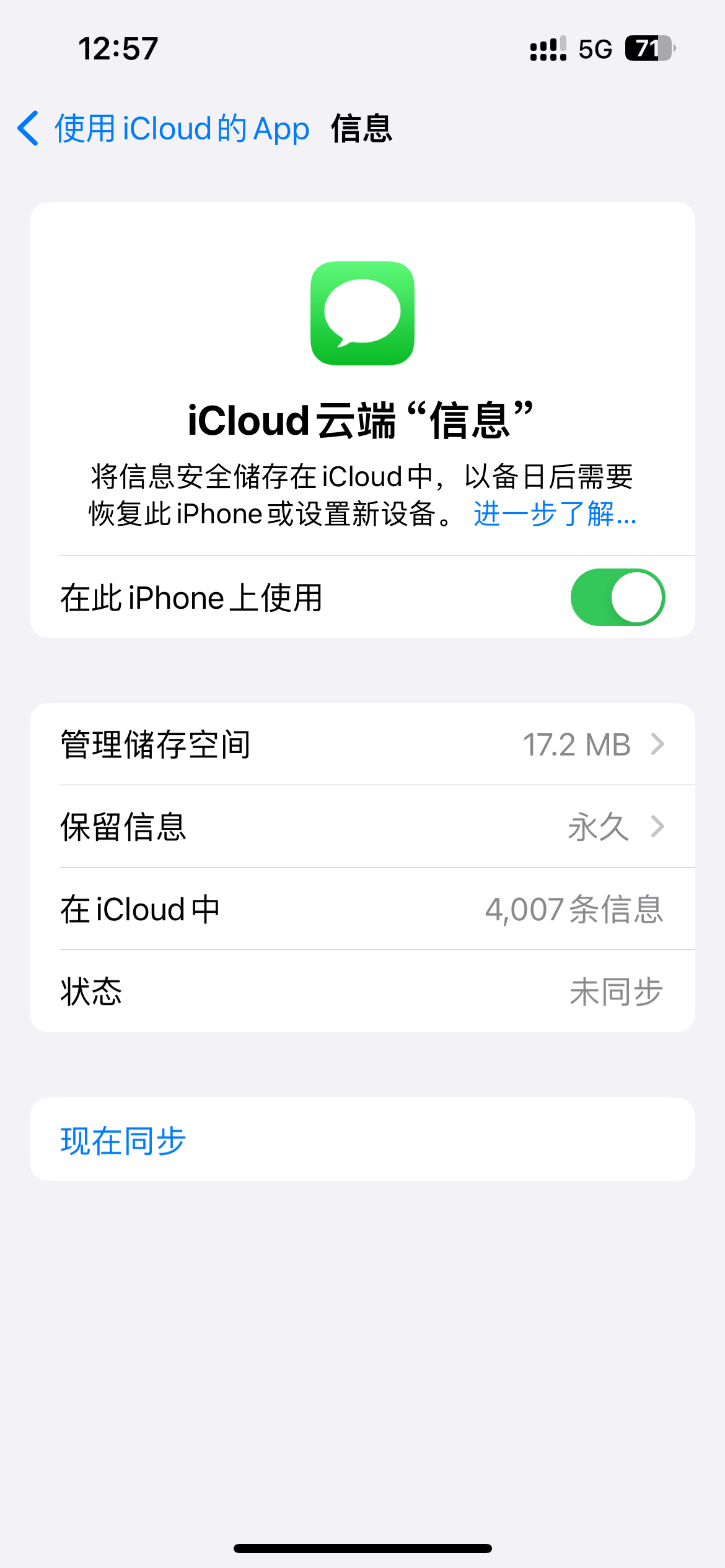
Task: Open the 进一步了解 link
Action: (x=555, y=514)
